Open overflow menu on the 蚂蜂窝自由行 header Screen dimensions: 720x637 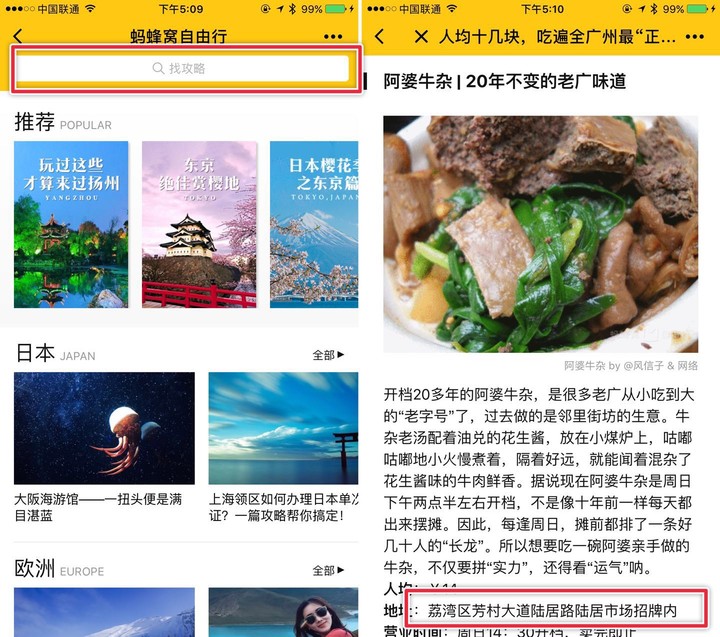(333, 37)
